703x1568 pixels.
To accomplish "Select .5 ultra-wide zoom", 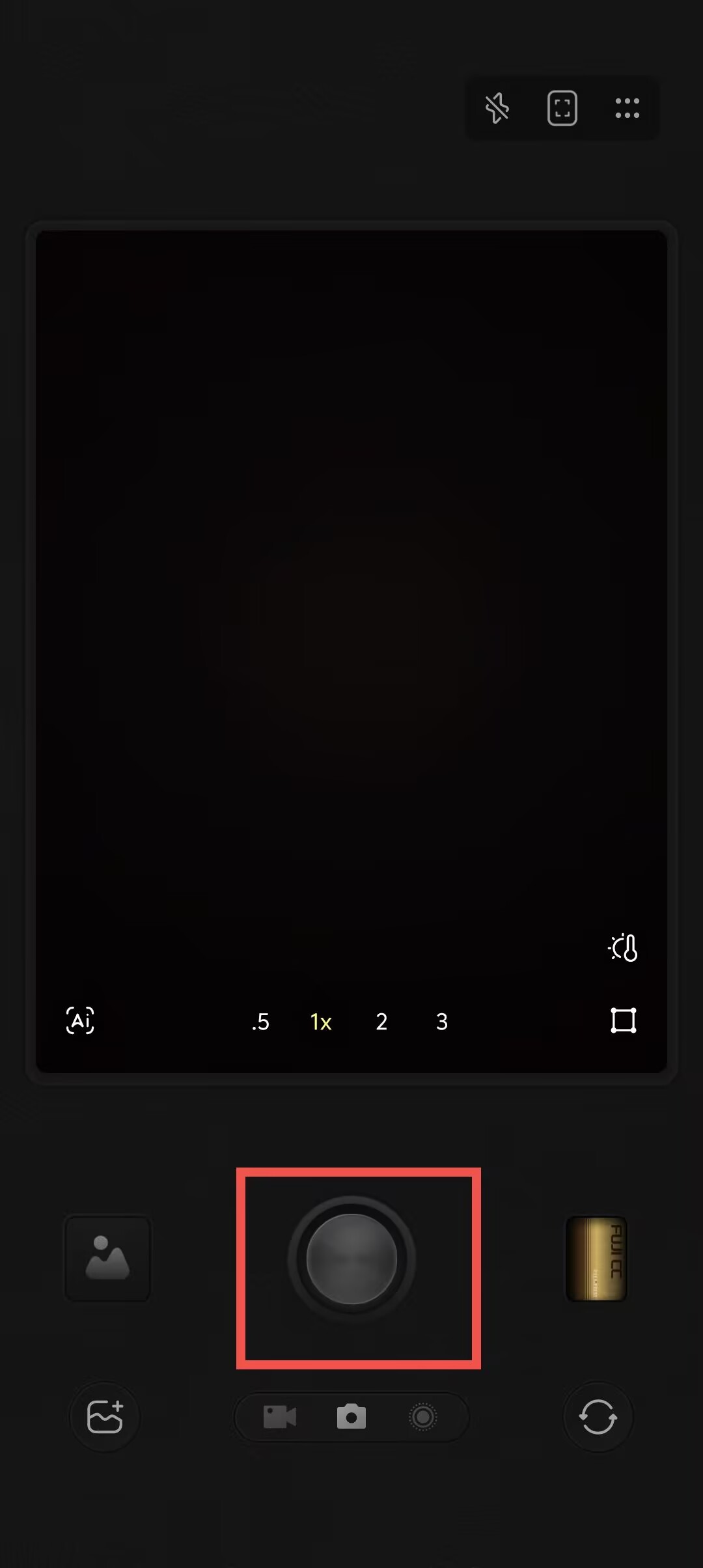I will pyautogui.click(x=260, y=1022).
